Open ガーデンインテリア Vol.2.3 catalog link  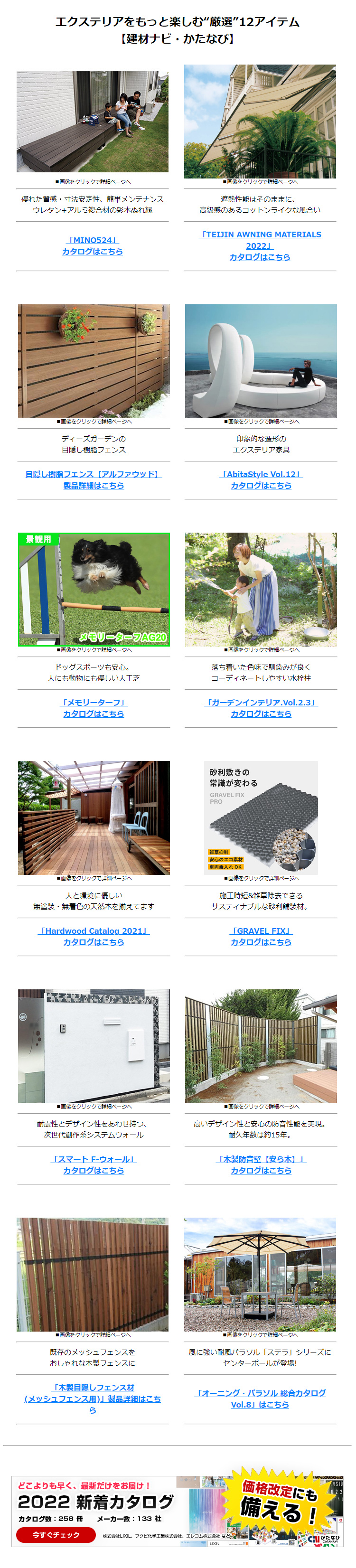(x=261, y=708)
